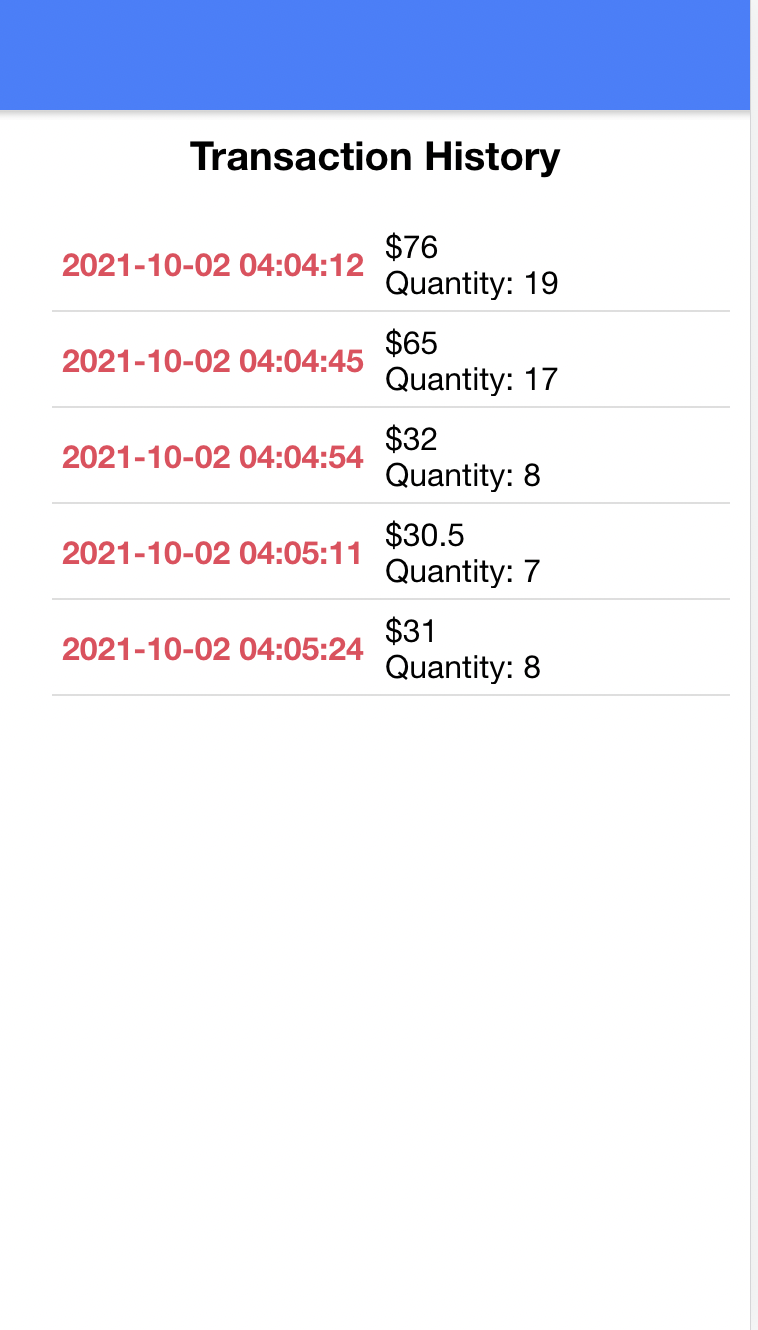Click the Transaction History title
758x1330 pixels.
click(x=377, y=156)
